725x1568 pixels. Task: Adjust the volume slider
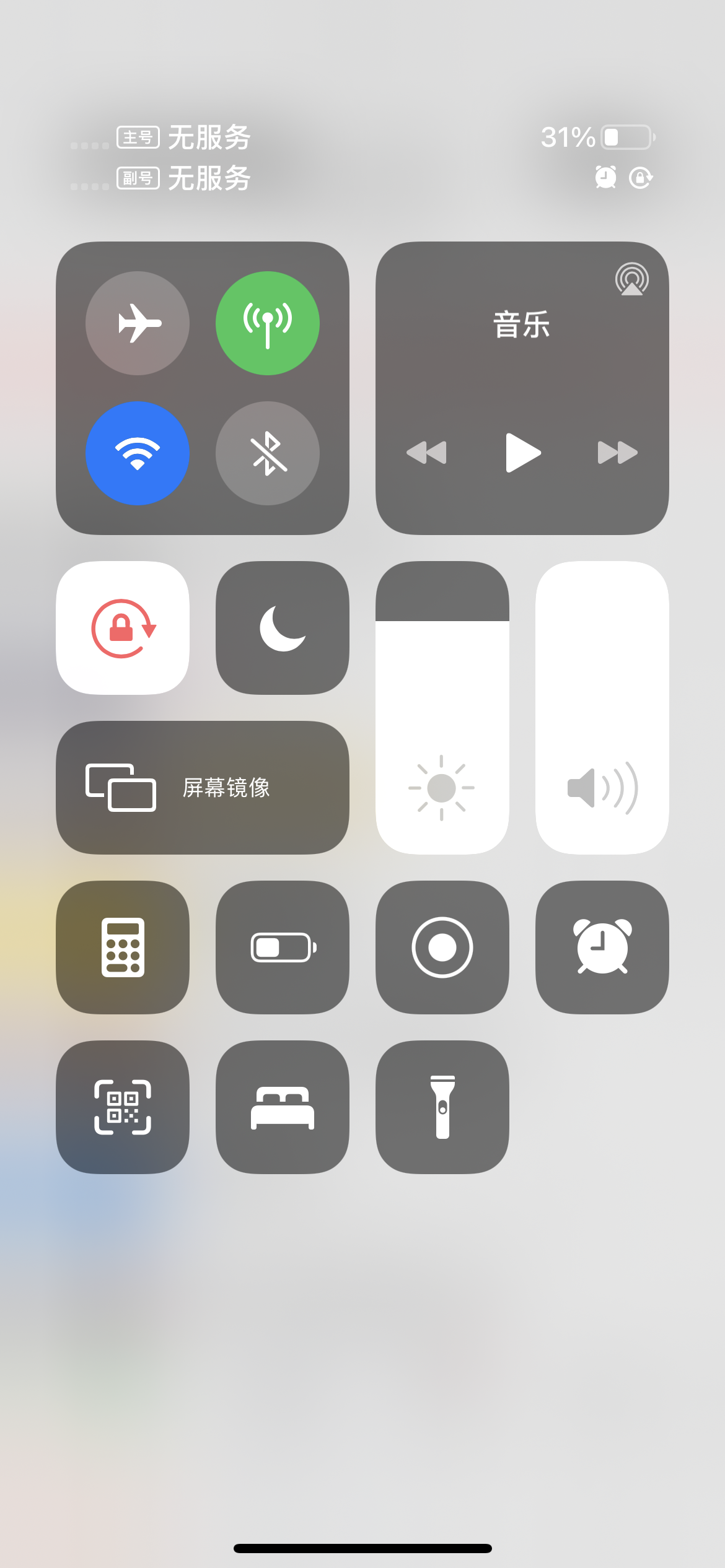click(x=602, y=708)
